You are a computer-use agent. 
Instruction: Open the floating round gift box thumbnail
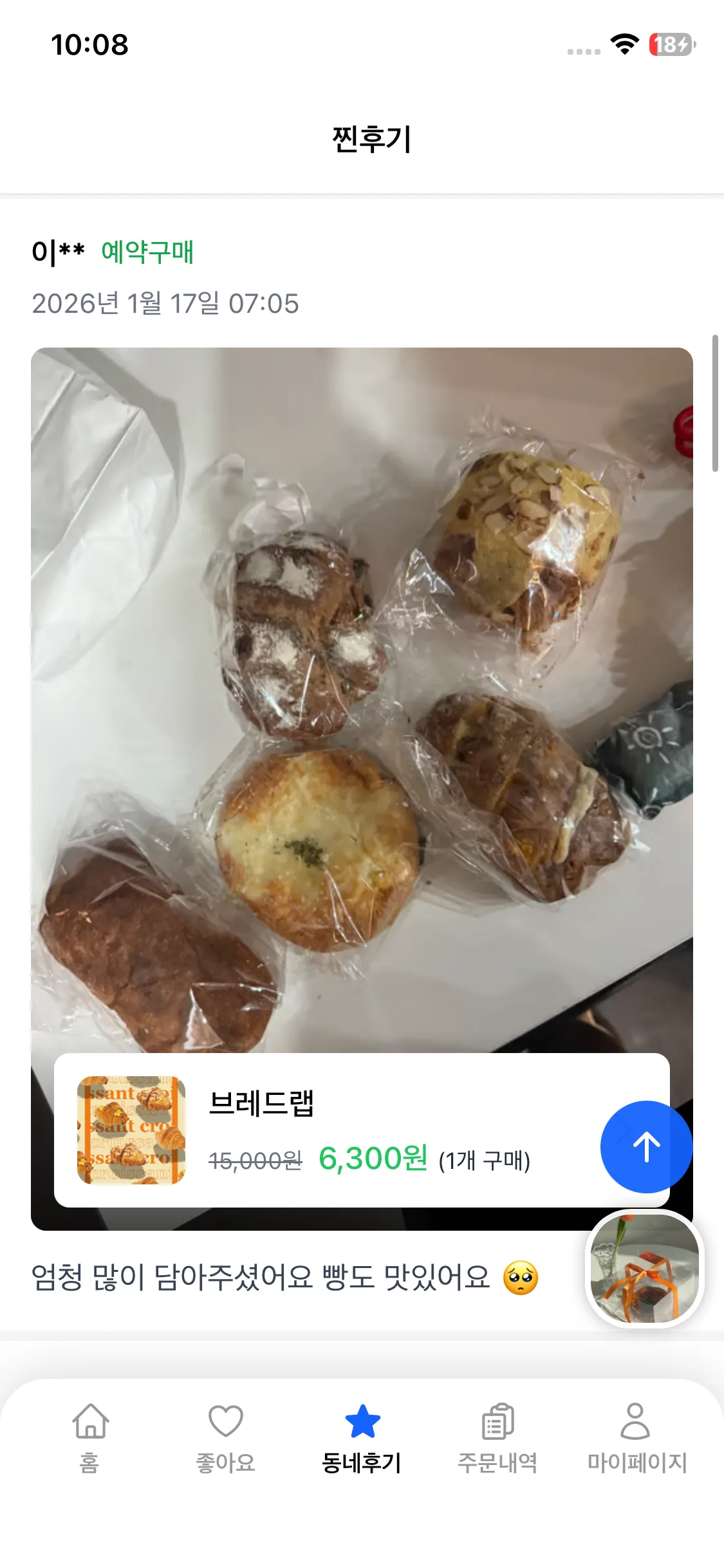pyautogui.click(x=645, y=1269)
